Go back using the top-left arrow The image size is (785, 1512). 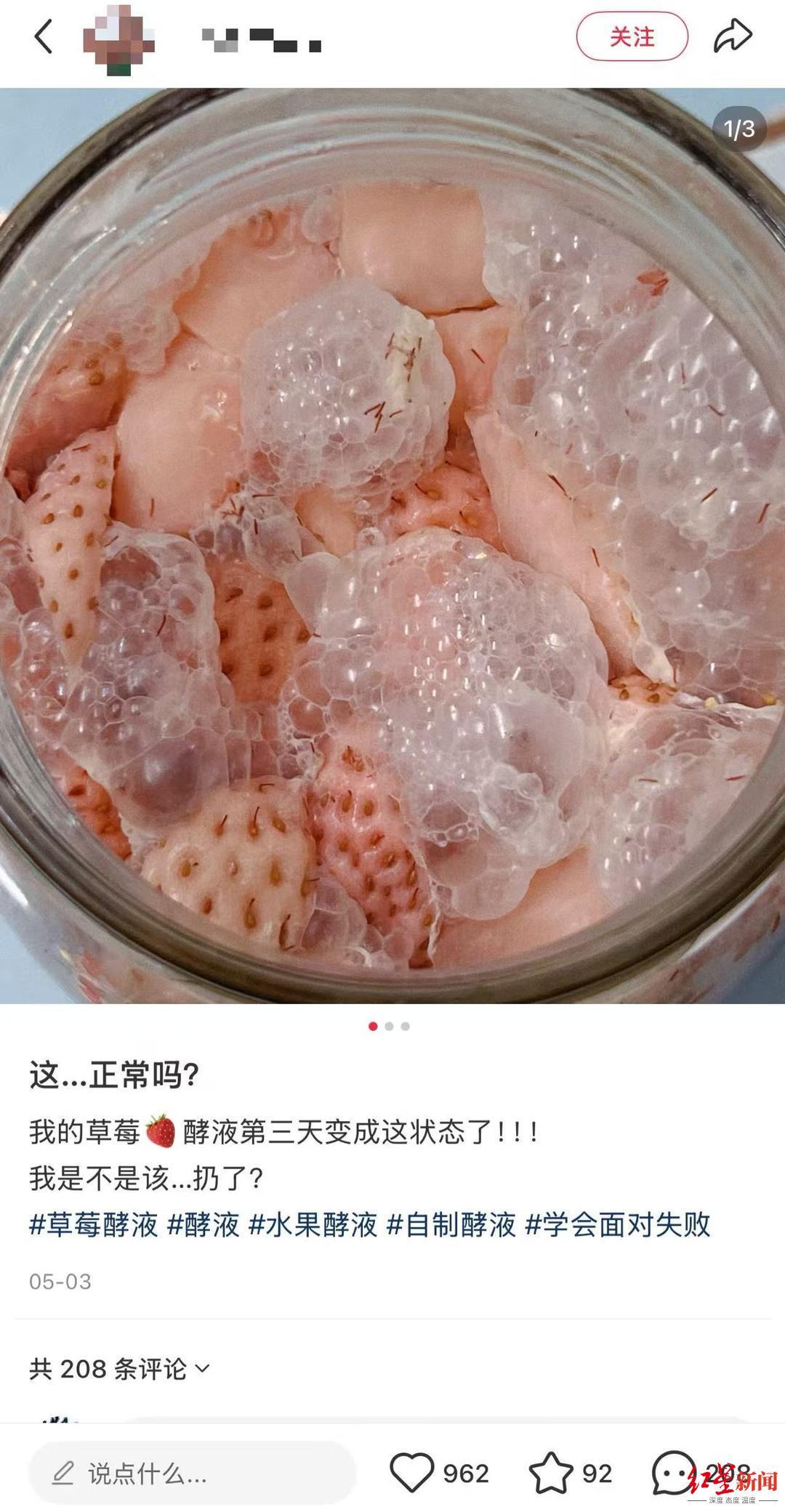point(44,36)
